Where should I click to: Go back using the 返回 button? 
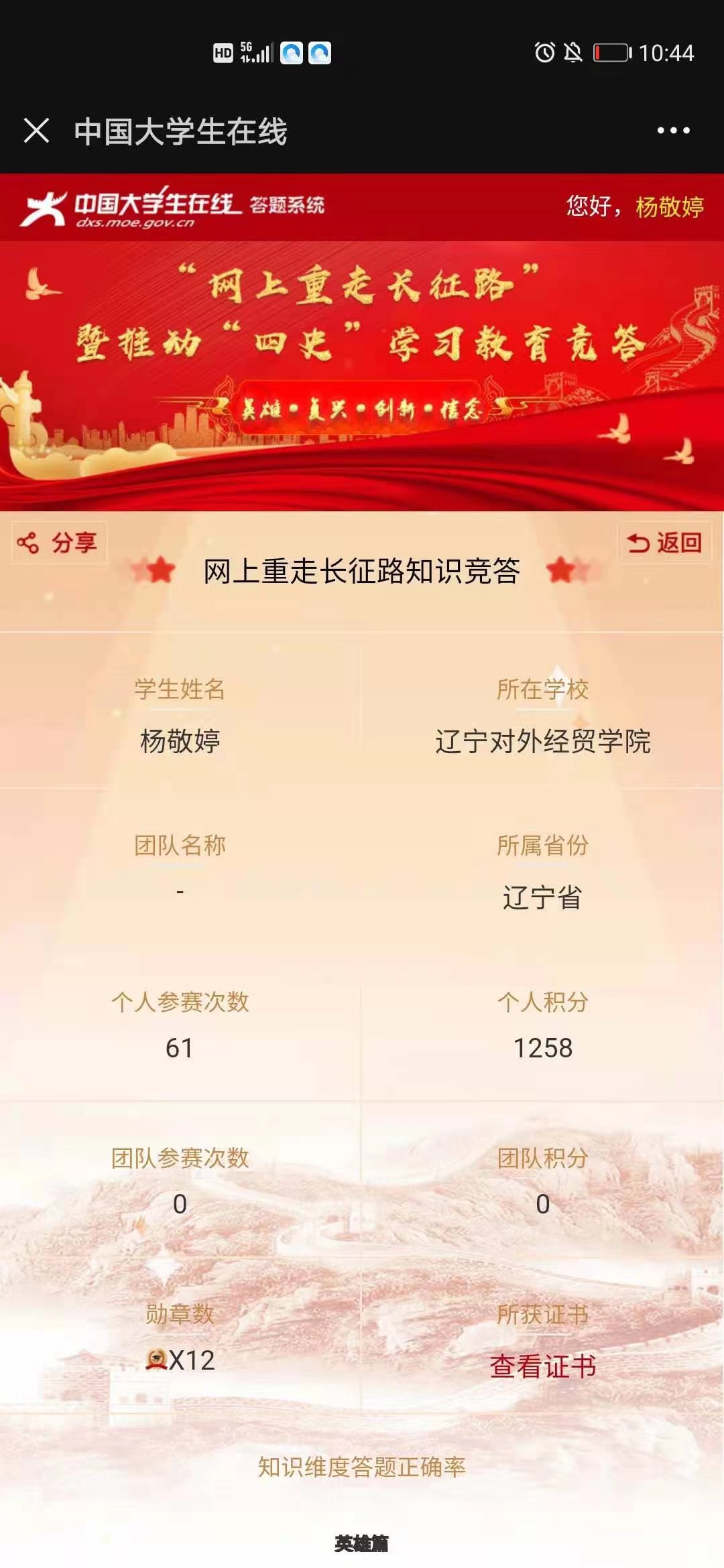pos(664,542)
